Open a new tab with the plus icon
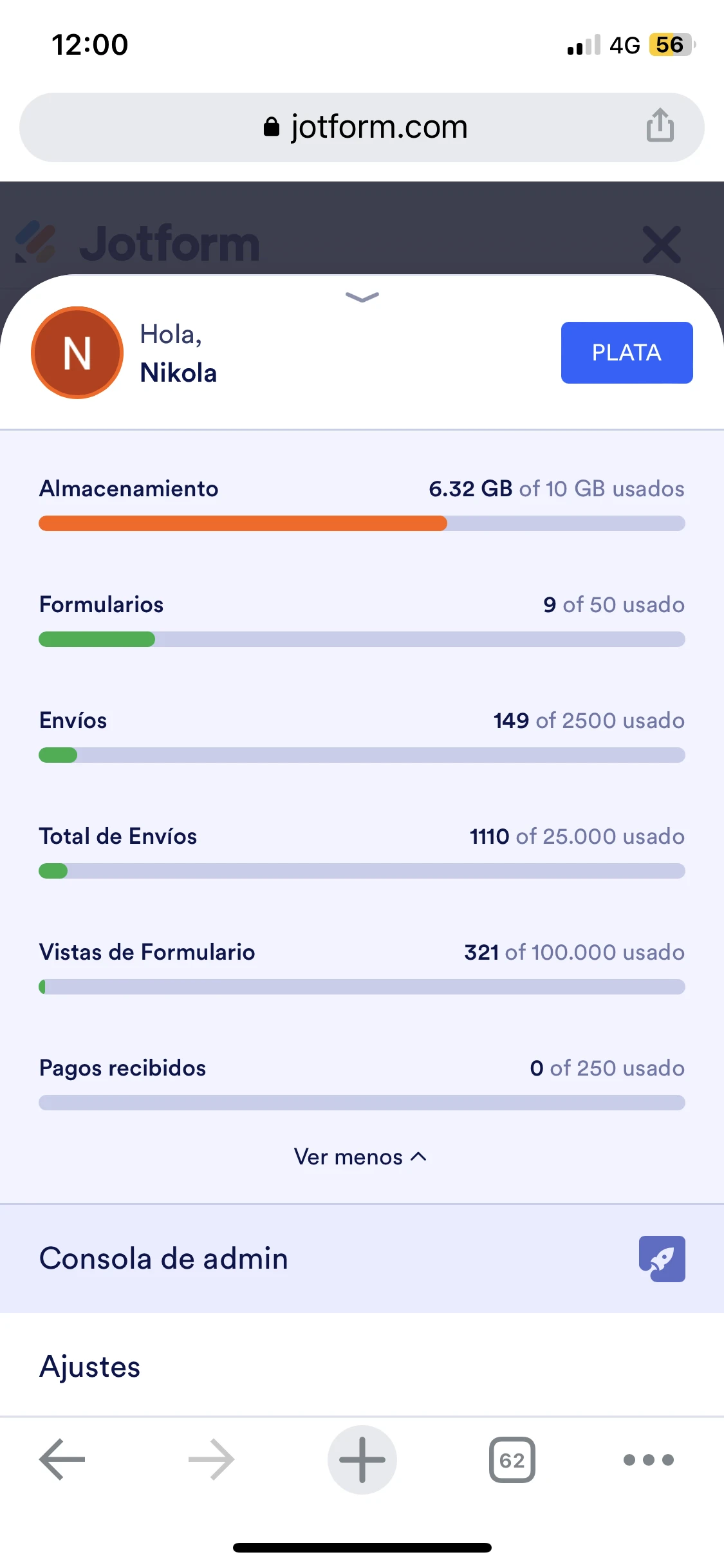The image size is (724, 1568). click(x=362, y=1459)
